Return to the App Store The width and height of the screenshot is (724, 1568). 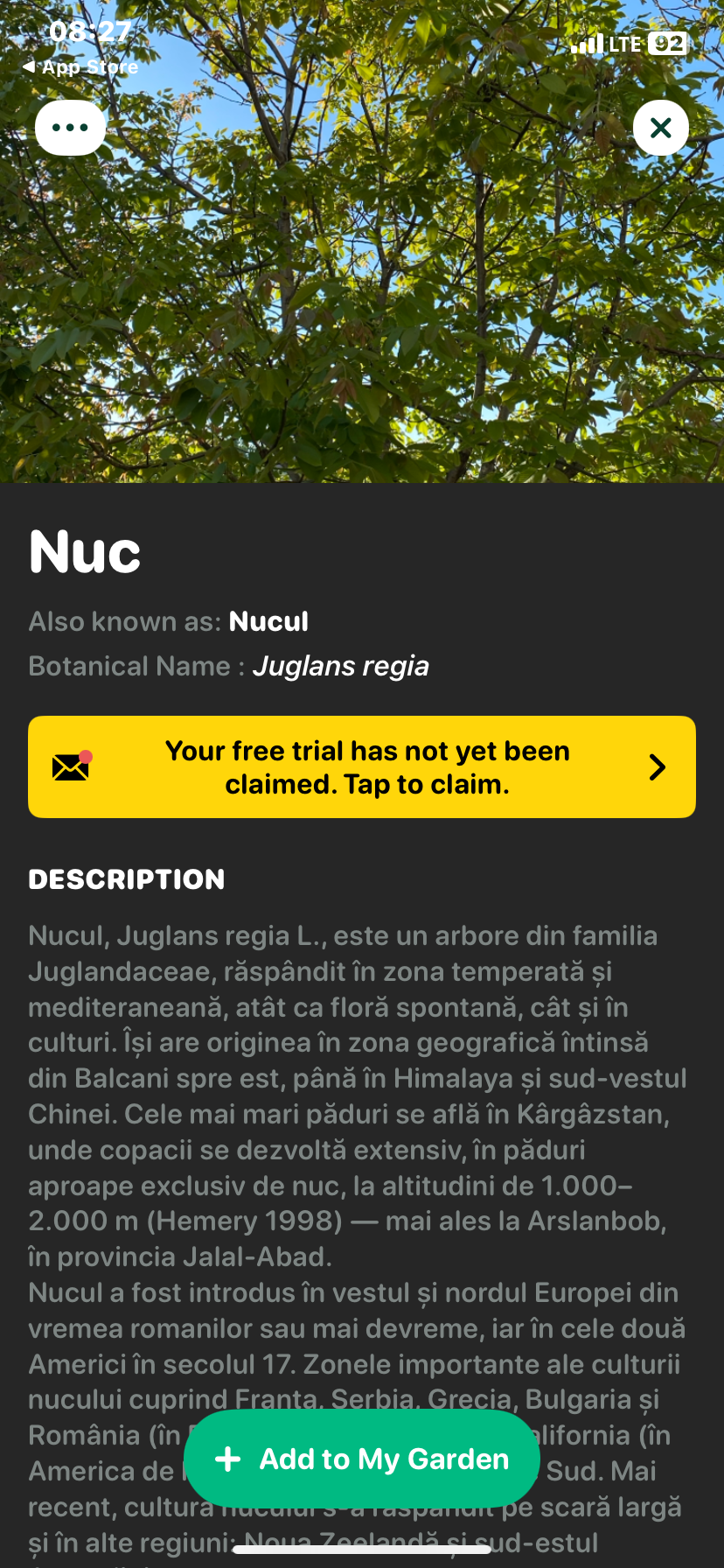tap(80, 67)
